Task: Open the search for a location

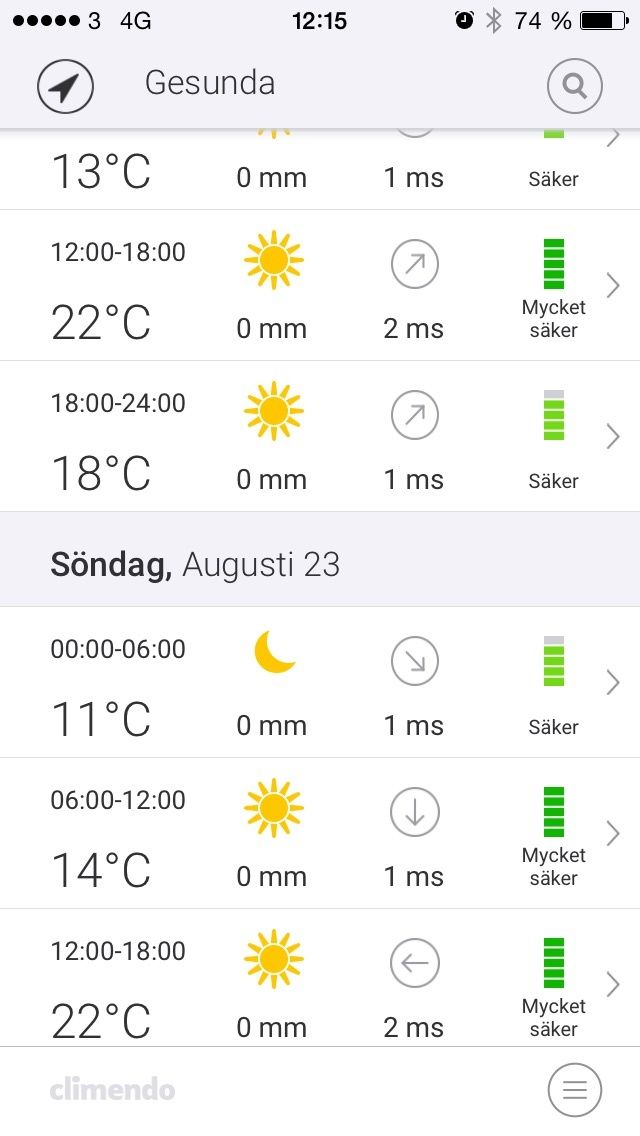Action: tap(574, 87)
